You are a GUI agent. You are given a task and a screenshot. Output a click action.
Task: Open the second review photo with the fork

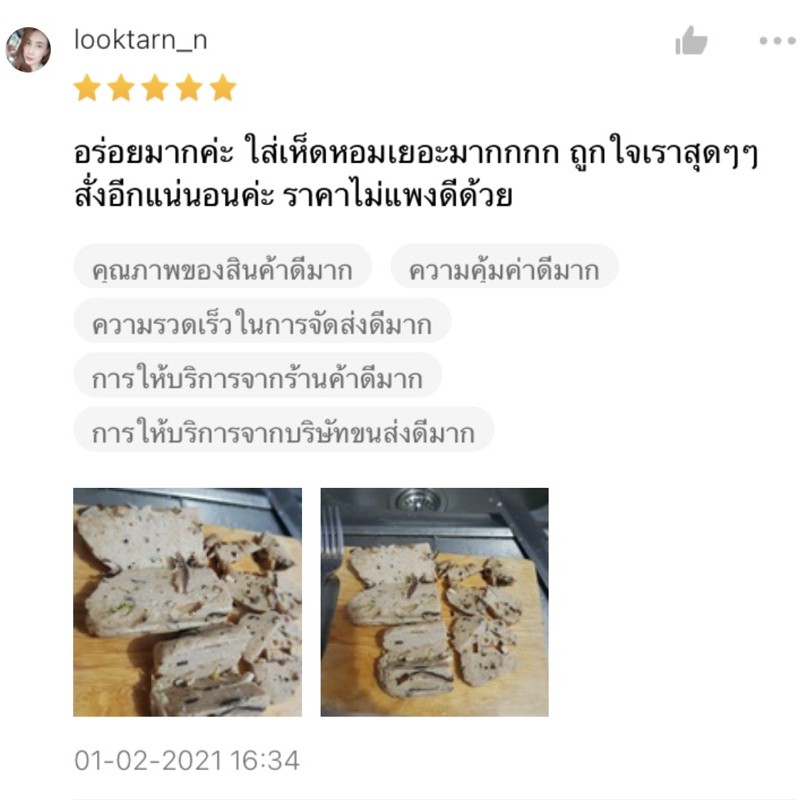tap(435, 602)
